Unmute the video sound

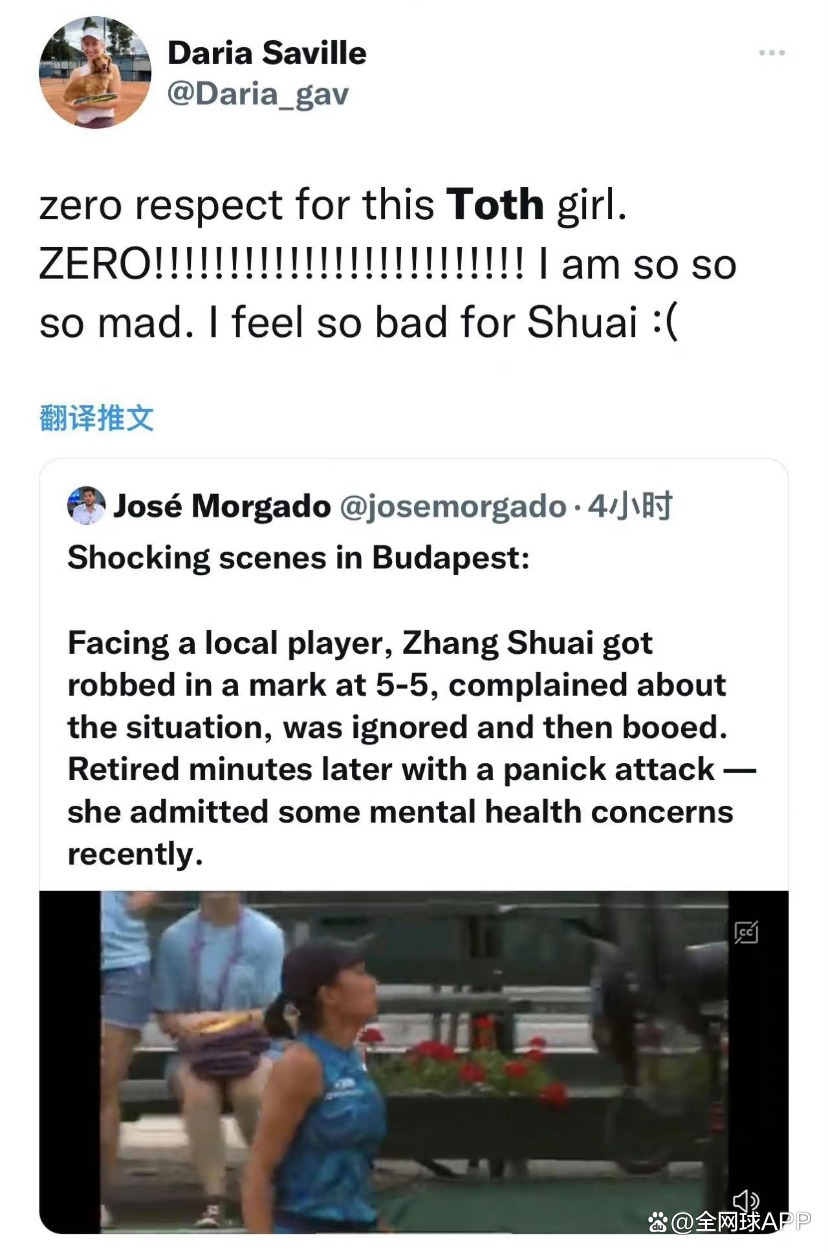745,1200
